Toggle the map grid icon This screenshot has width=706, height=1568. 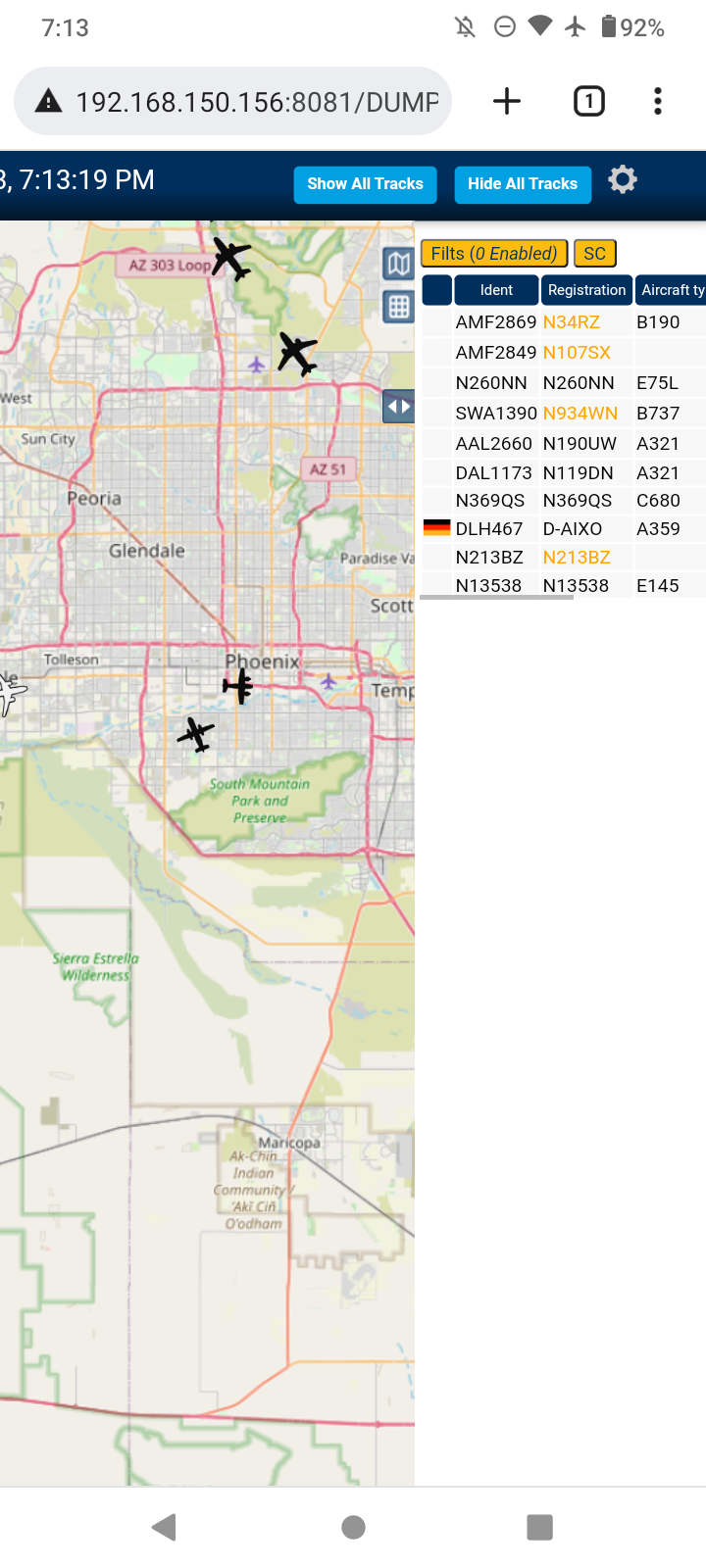click(398, 307)
